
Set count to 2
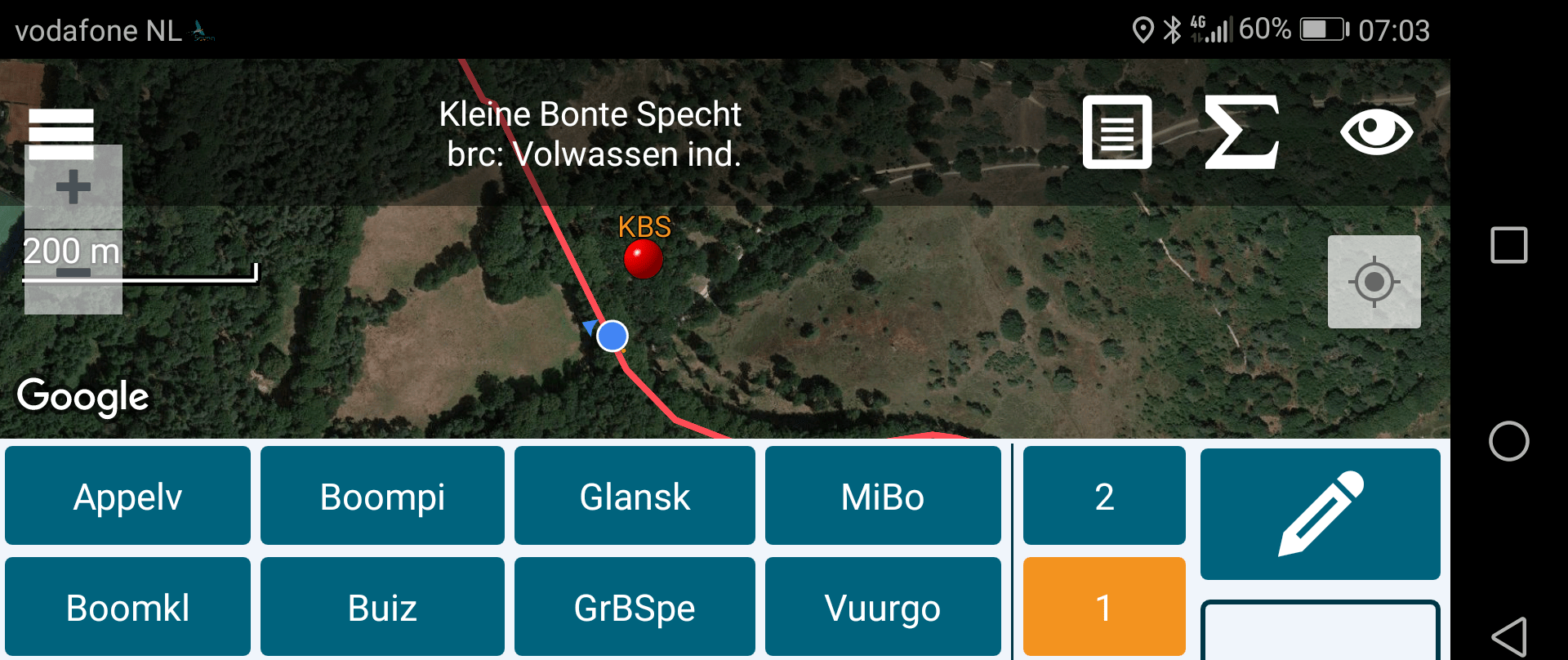point(1104,496)
